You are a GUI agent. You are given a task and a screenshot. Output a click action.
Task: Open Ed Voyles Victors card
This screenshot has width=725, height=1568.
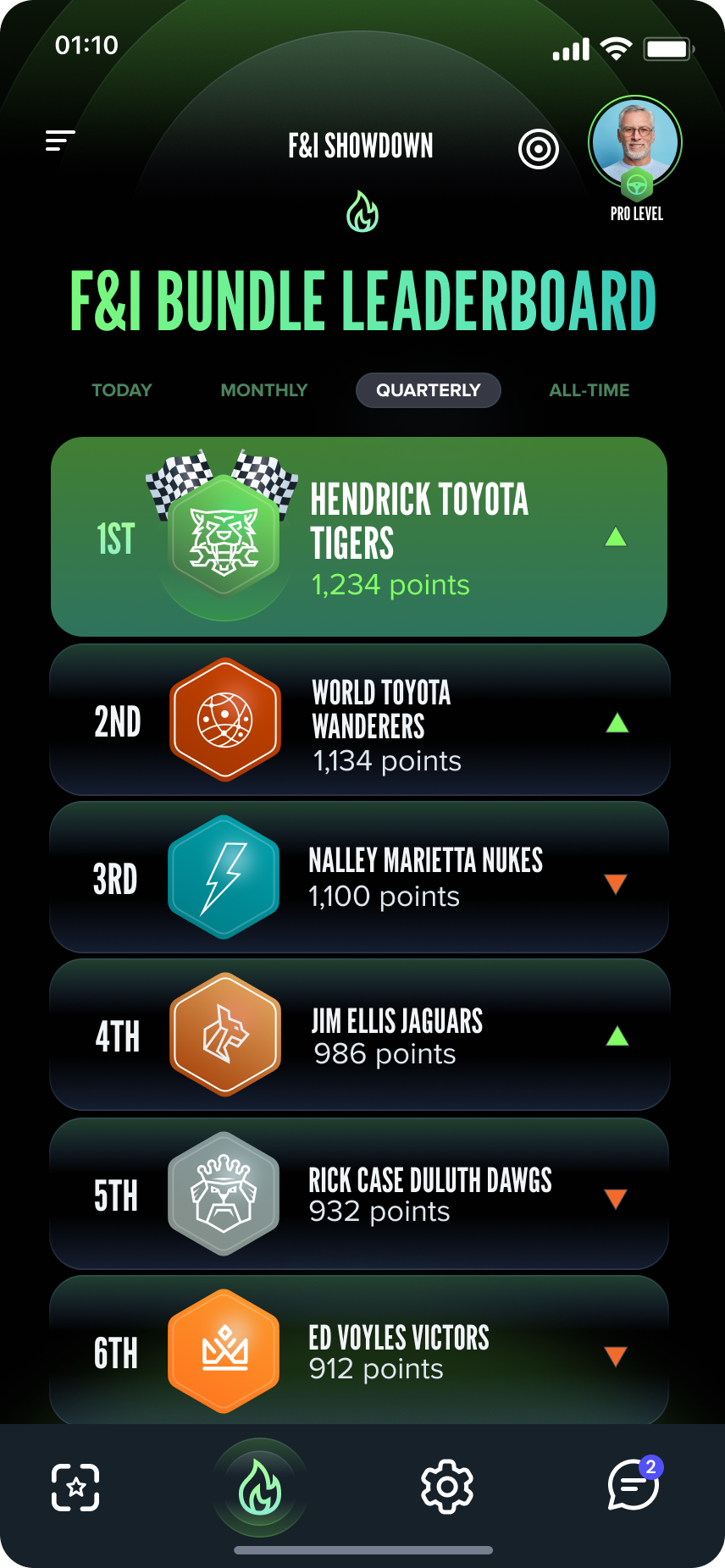(x=359, y=1350)
